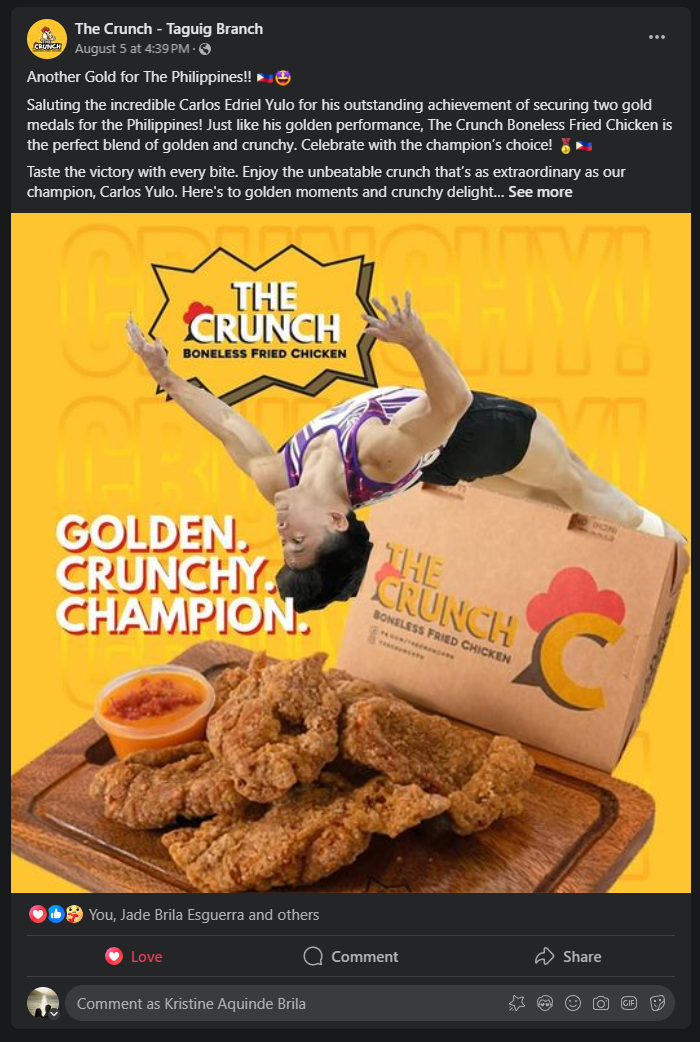Toggle the Love reaction on this post

(133, 957)
